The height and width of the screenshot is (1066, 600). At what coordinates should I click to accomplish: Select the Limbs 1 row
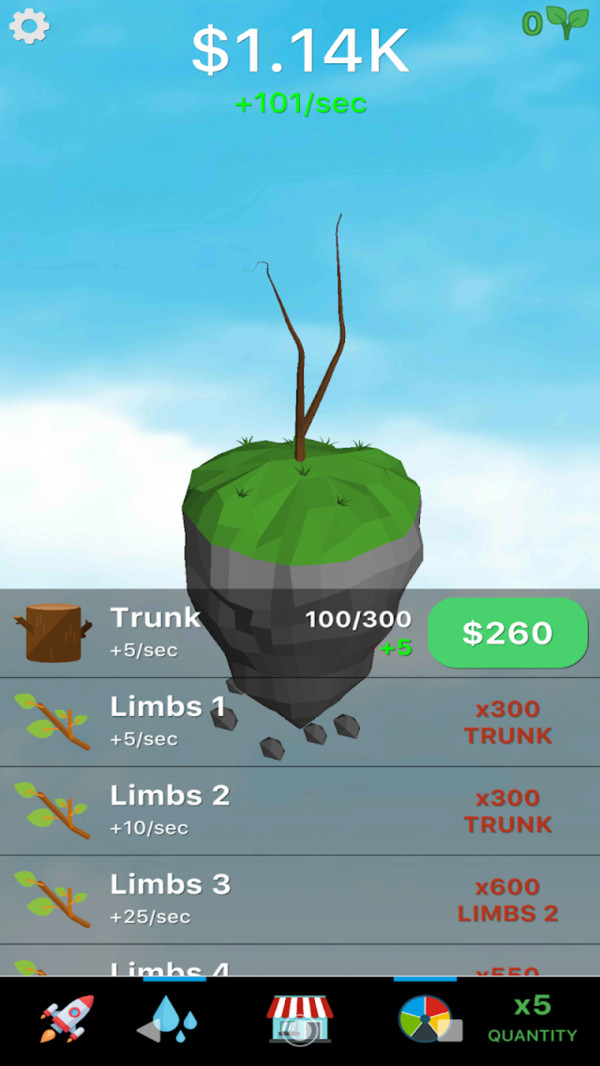300,722
